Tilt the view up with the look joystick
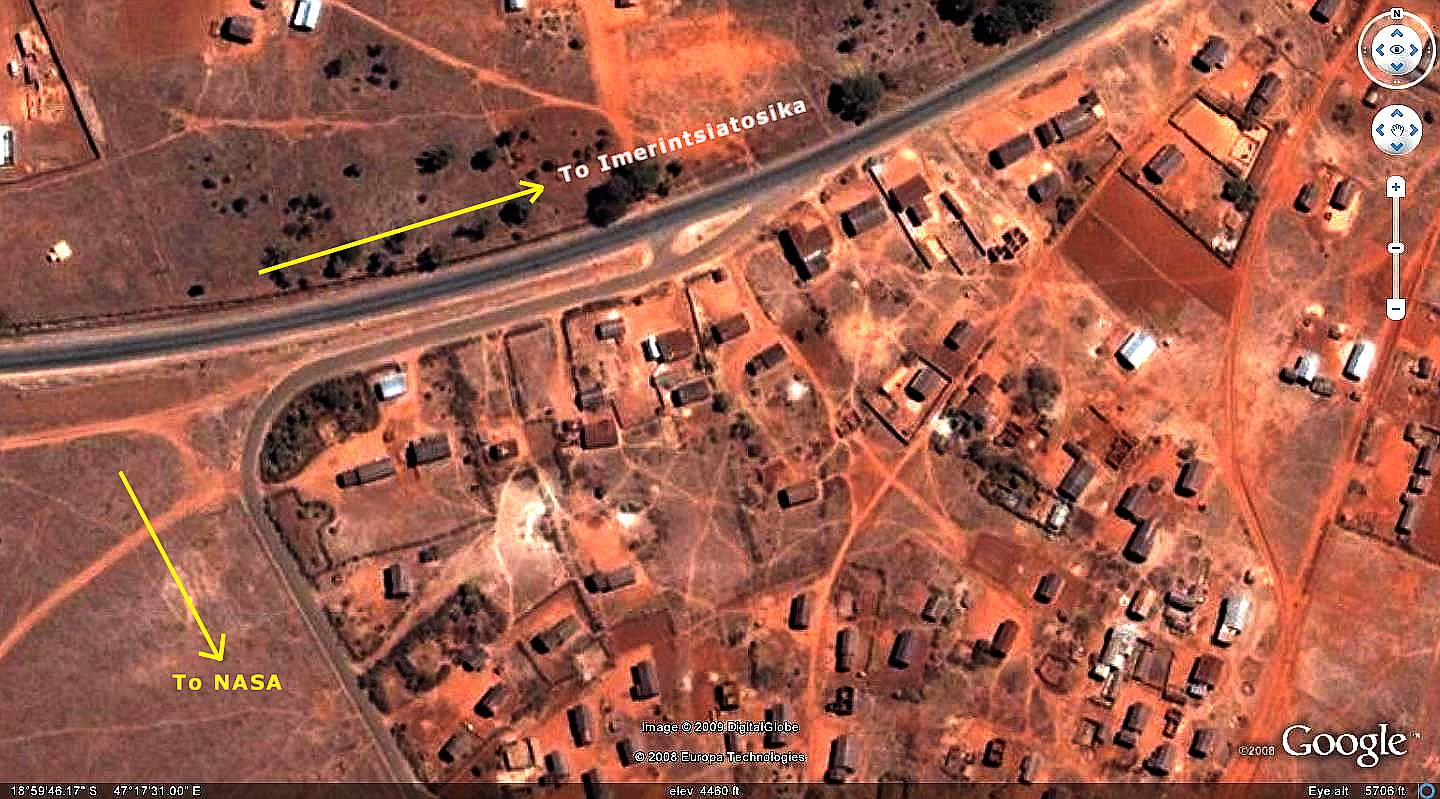Screen dimensions: 1440x799 [x=1396, y=33]
